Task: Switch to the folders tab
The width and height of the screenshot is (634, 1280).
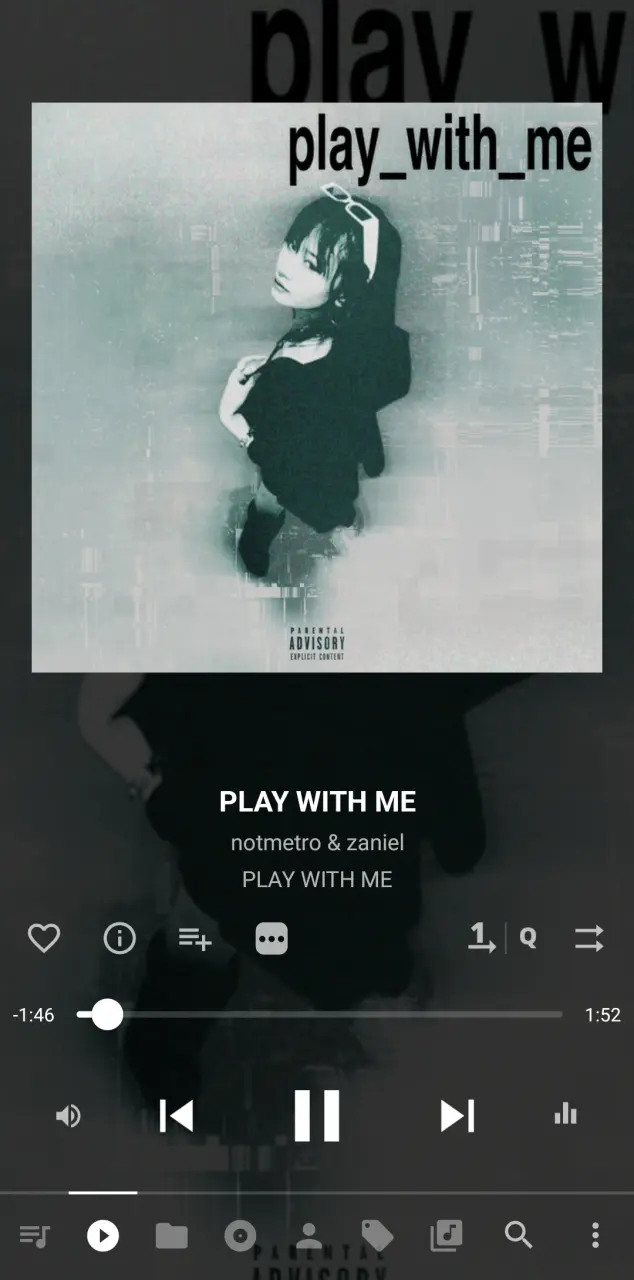Action: 172,1236
